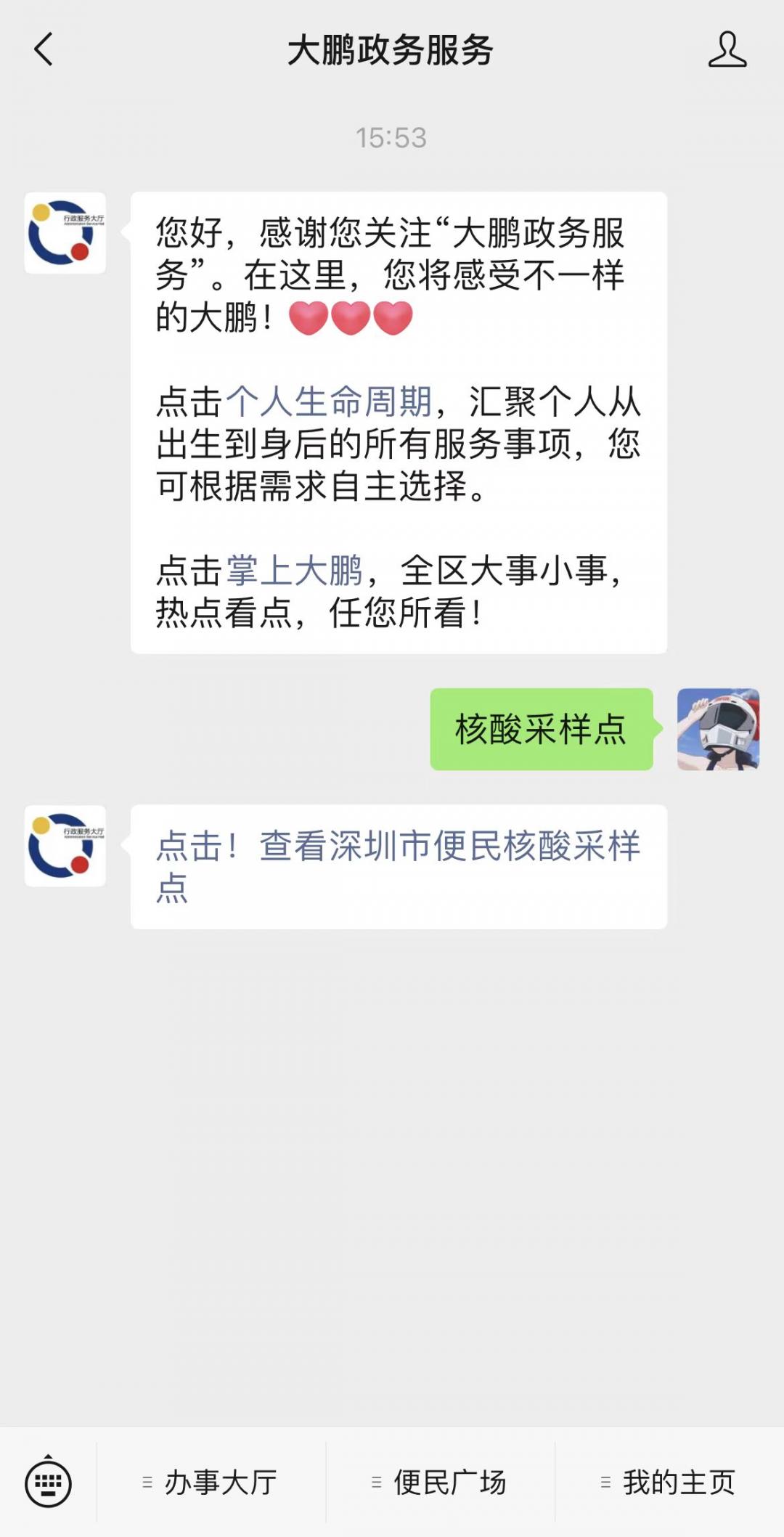The image size is (784, 1537).
Task: Open the 我的主页 menu
Action: click(669, 1482)
